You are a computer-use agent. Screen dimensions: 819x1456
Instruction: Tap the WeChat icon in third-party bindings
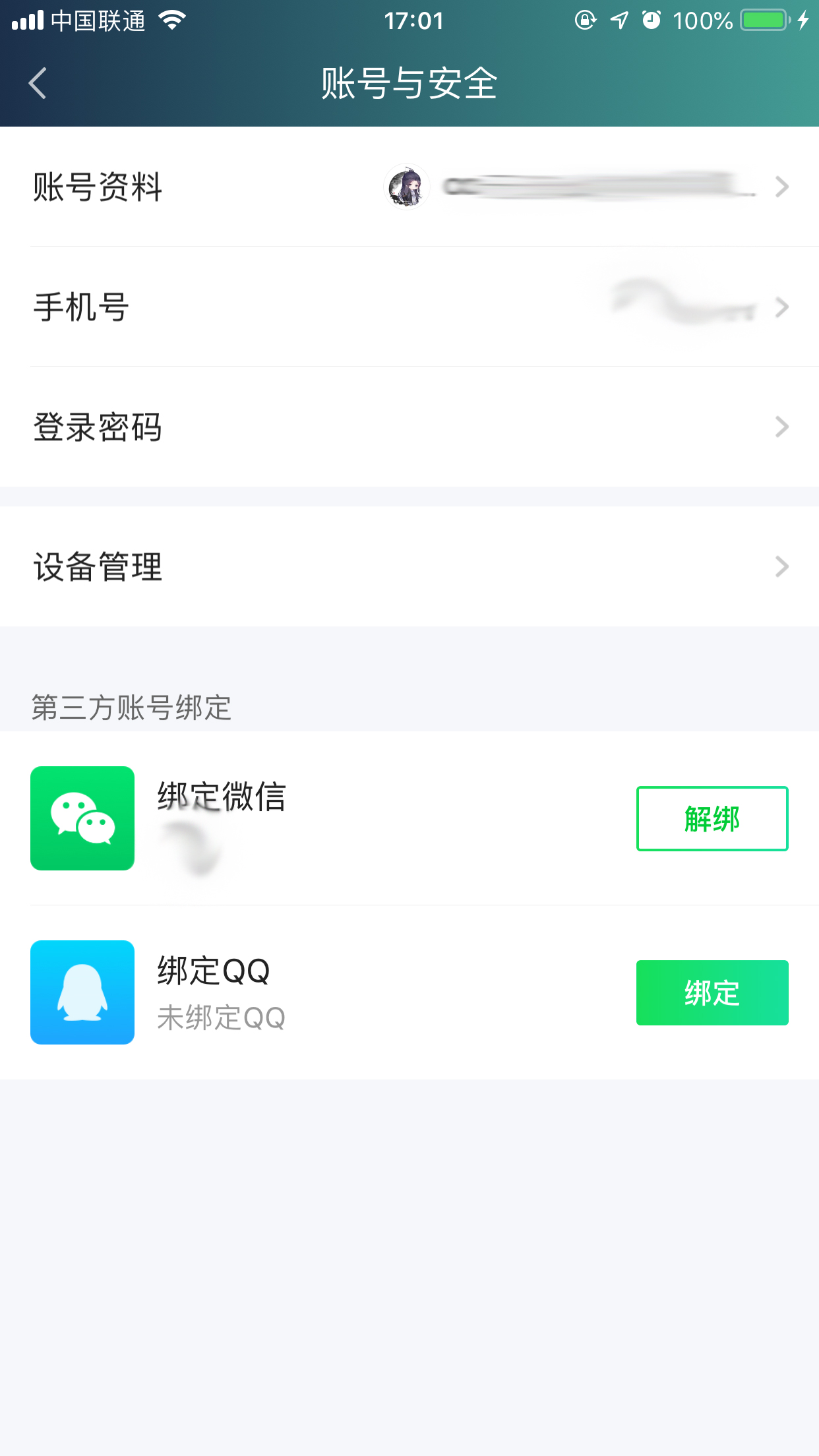[x=81, y=818]
